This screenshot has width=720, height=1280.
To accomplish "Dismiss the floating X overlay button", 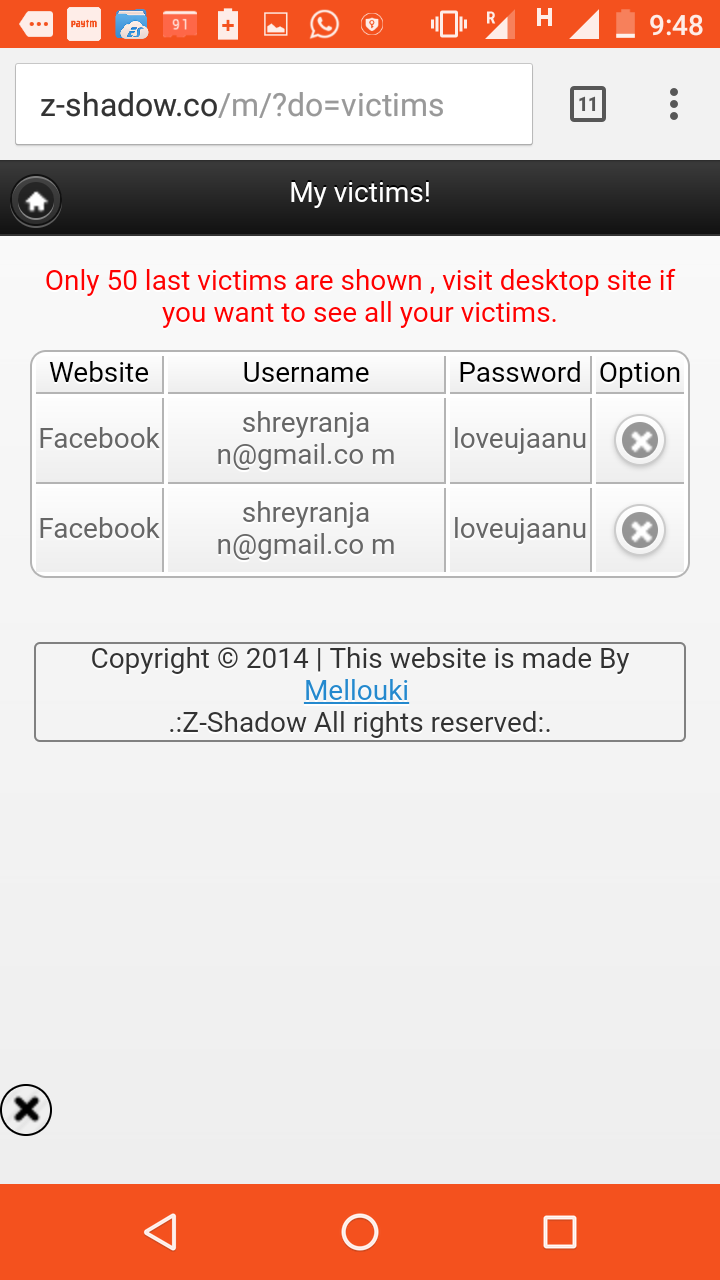I will pos(26,1109).
